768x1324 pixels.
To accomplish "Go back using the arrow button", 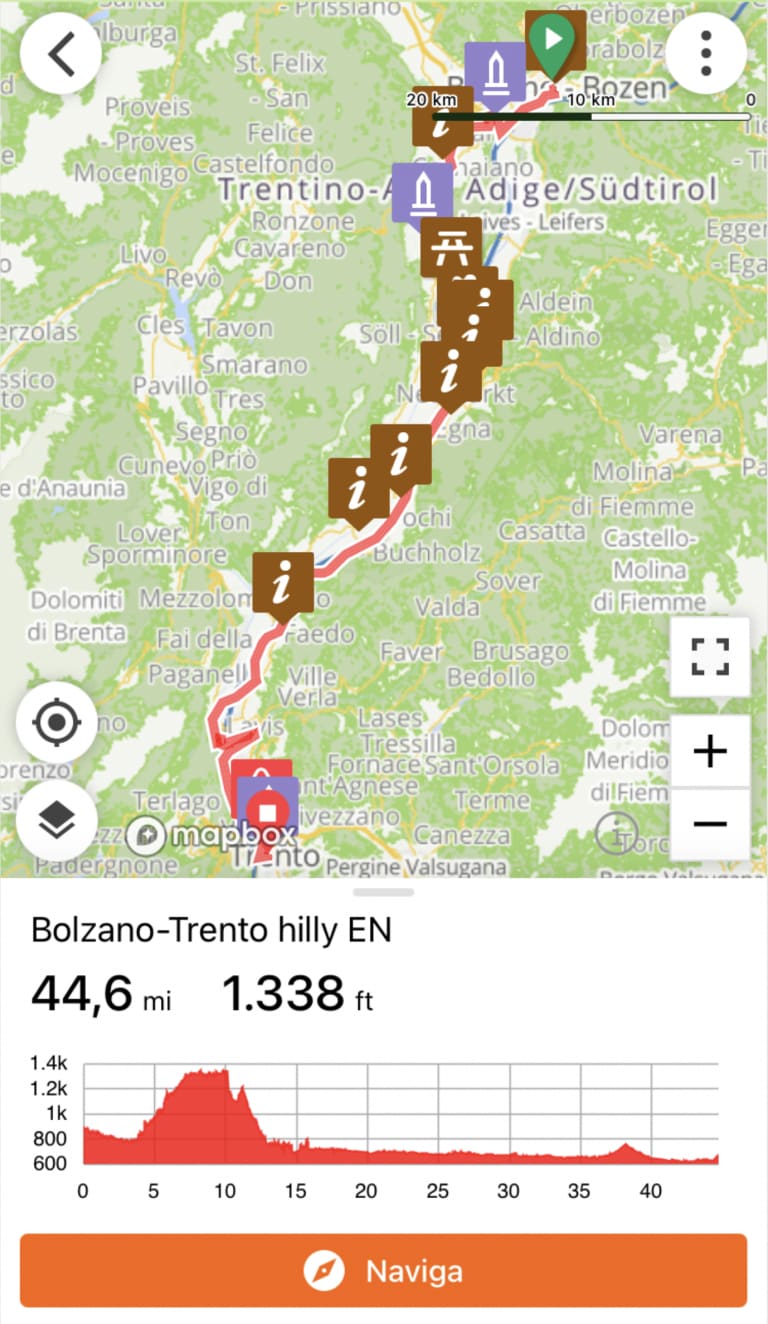I will pos(61,54).
